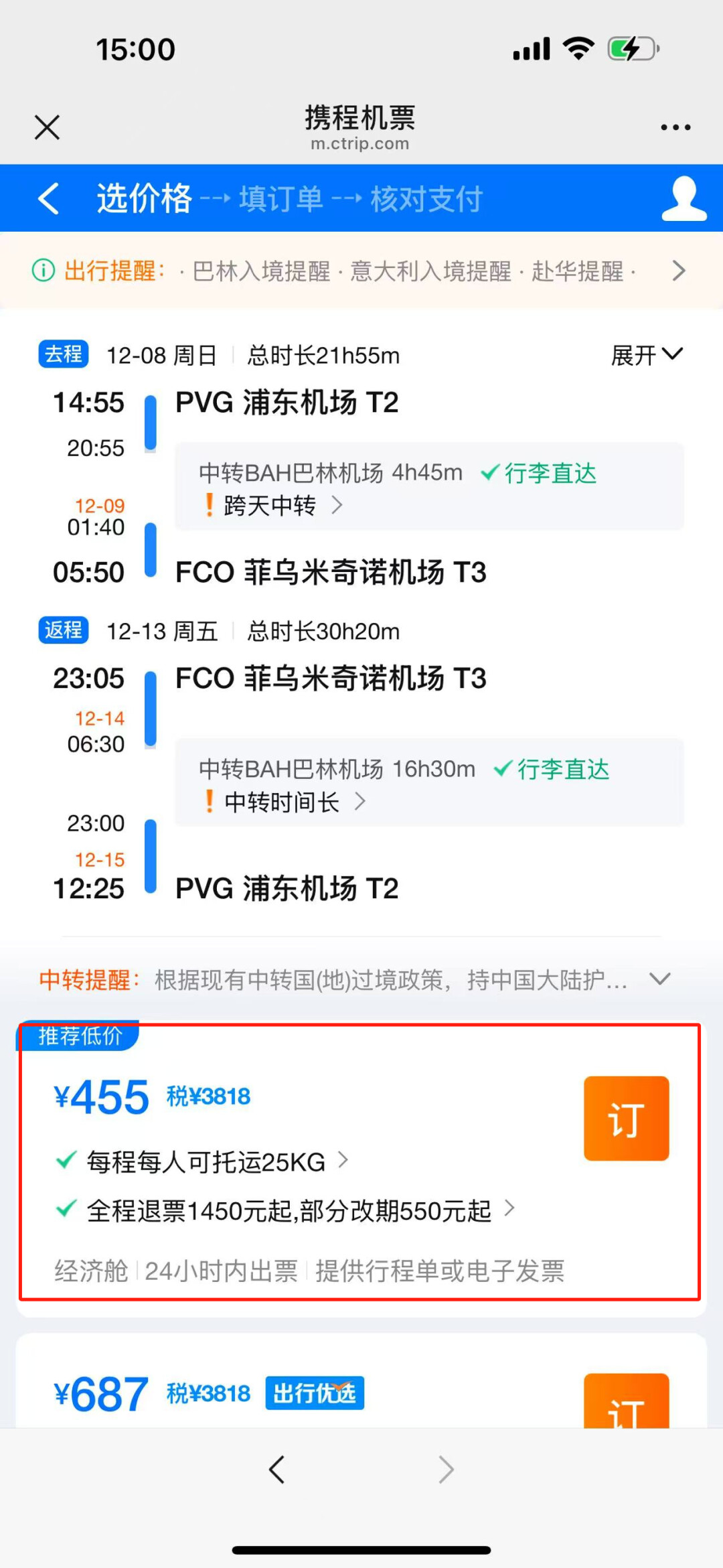View the 跨天中转 transfer warning
Image resolution: width=723 pixels, height=1568 pixels.
click(273, 506)
